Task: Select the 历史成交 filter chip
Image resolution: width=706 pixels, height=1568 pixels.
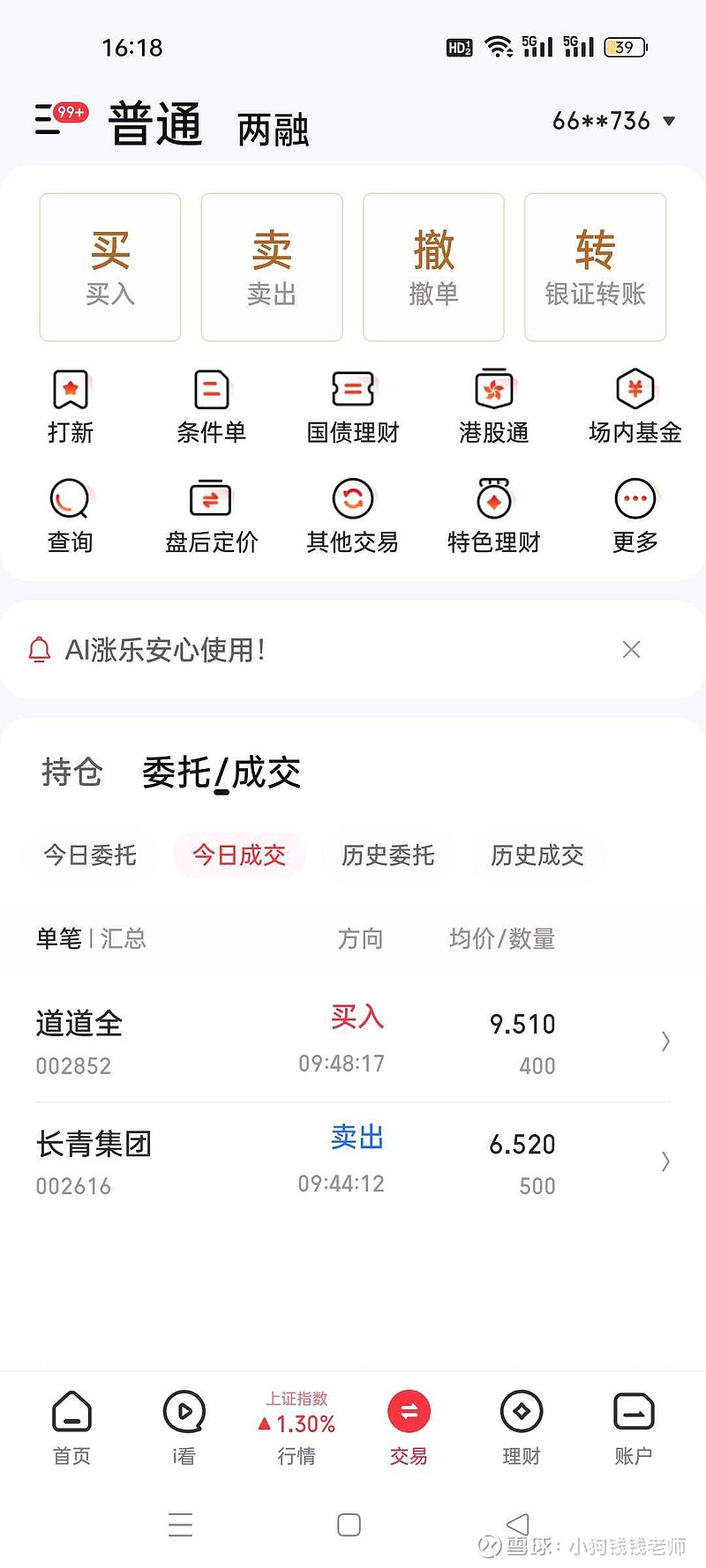Action: point(537,855)
